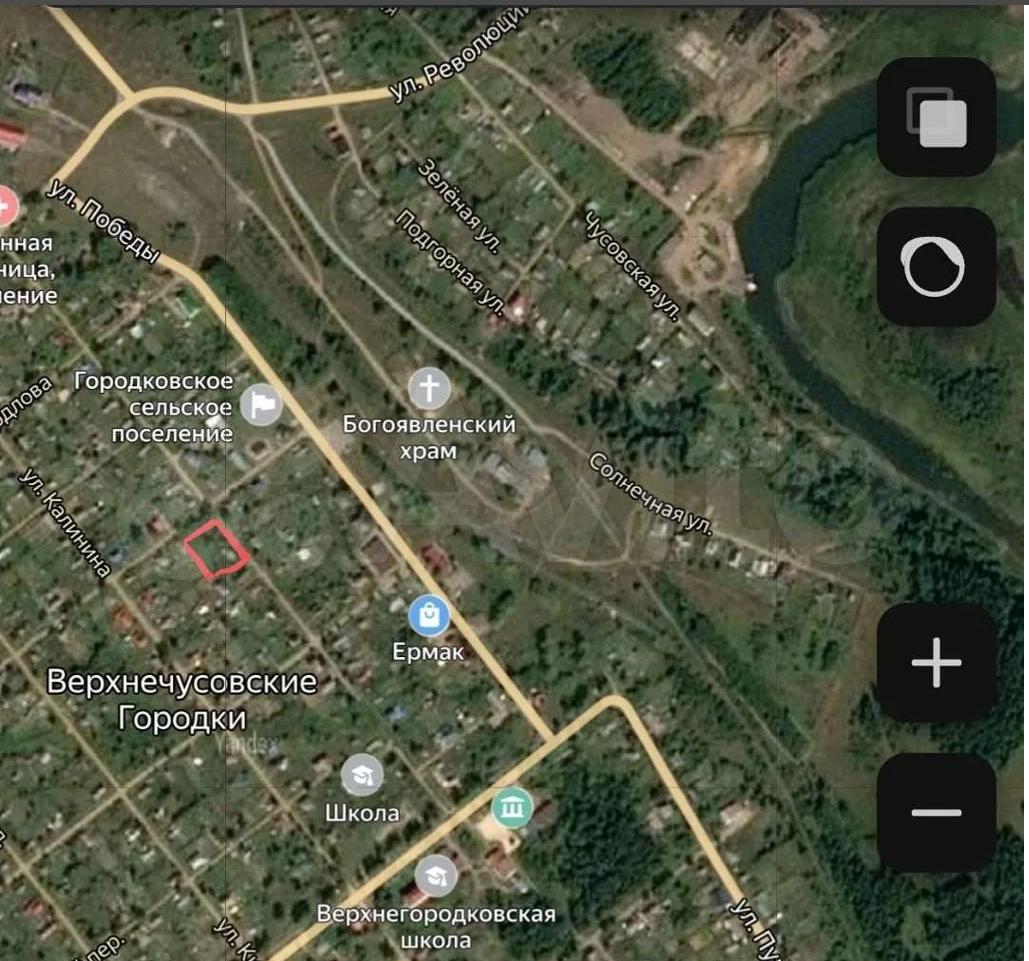
Task: Open the Богоявленский храм church marker
Action: click(429, 388)
